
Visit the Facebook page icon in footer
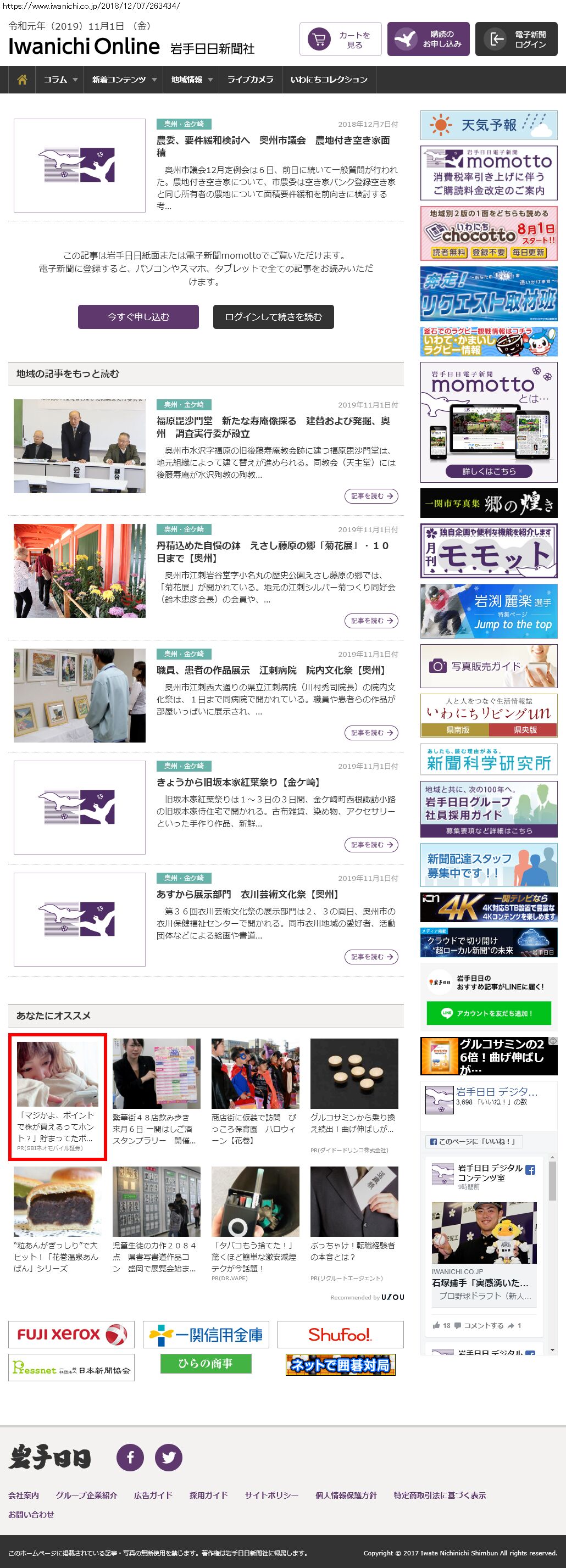(130, 1458)
